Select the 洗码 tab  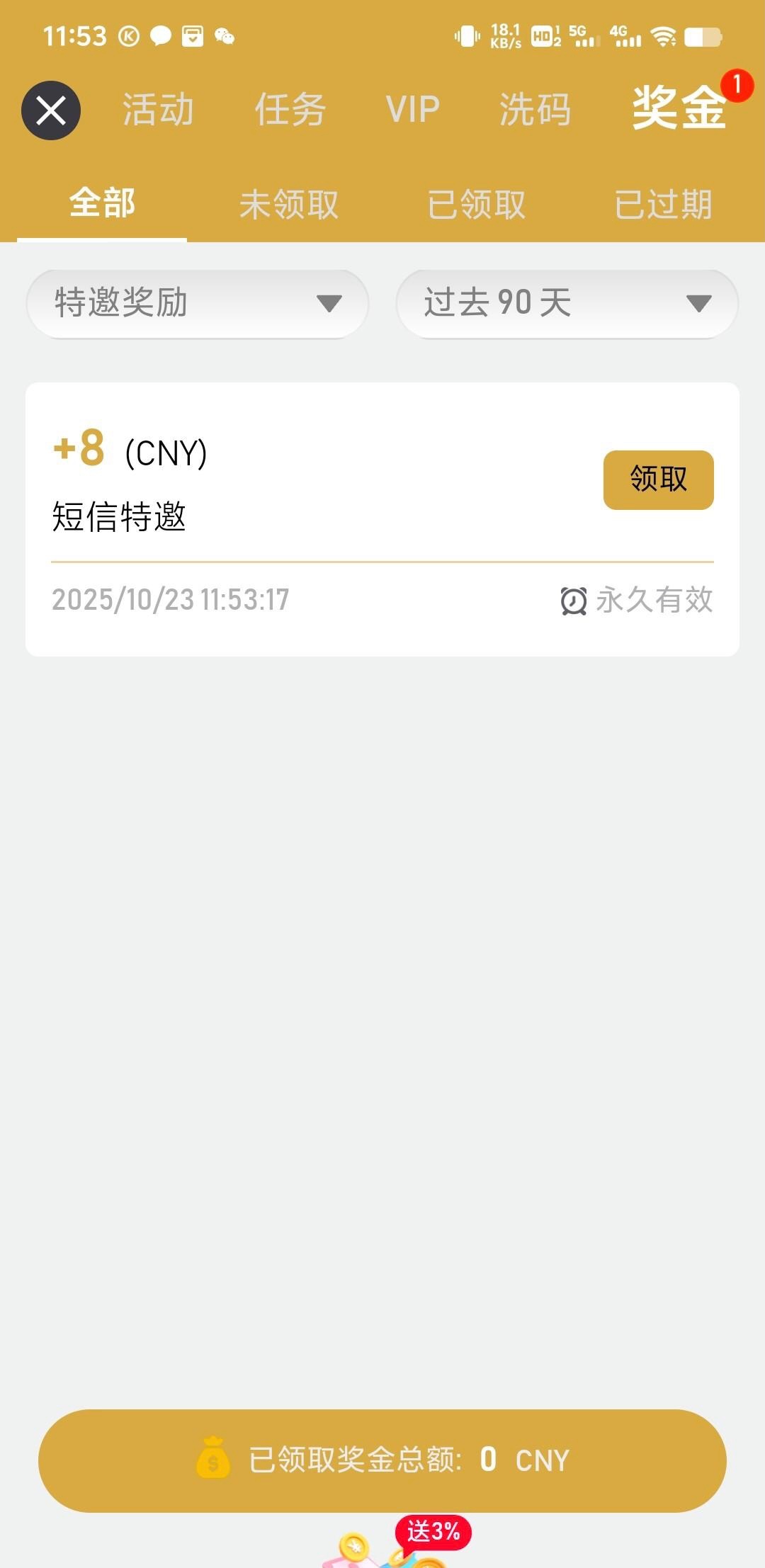tap(535, 110)
